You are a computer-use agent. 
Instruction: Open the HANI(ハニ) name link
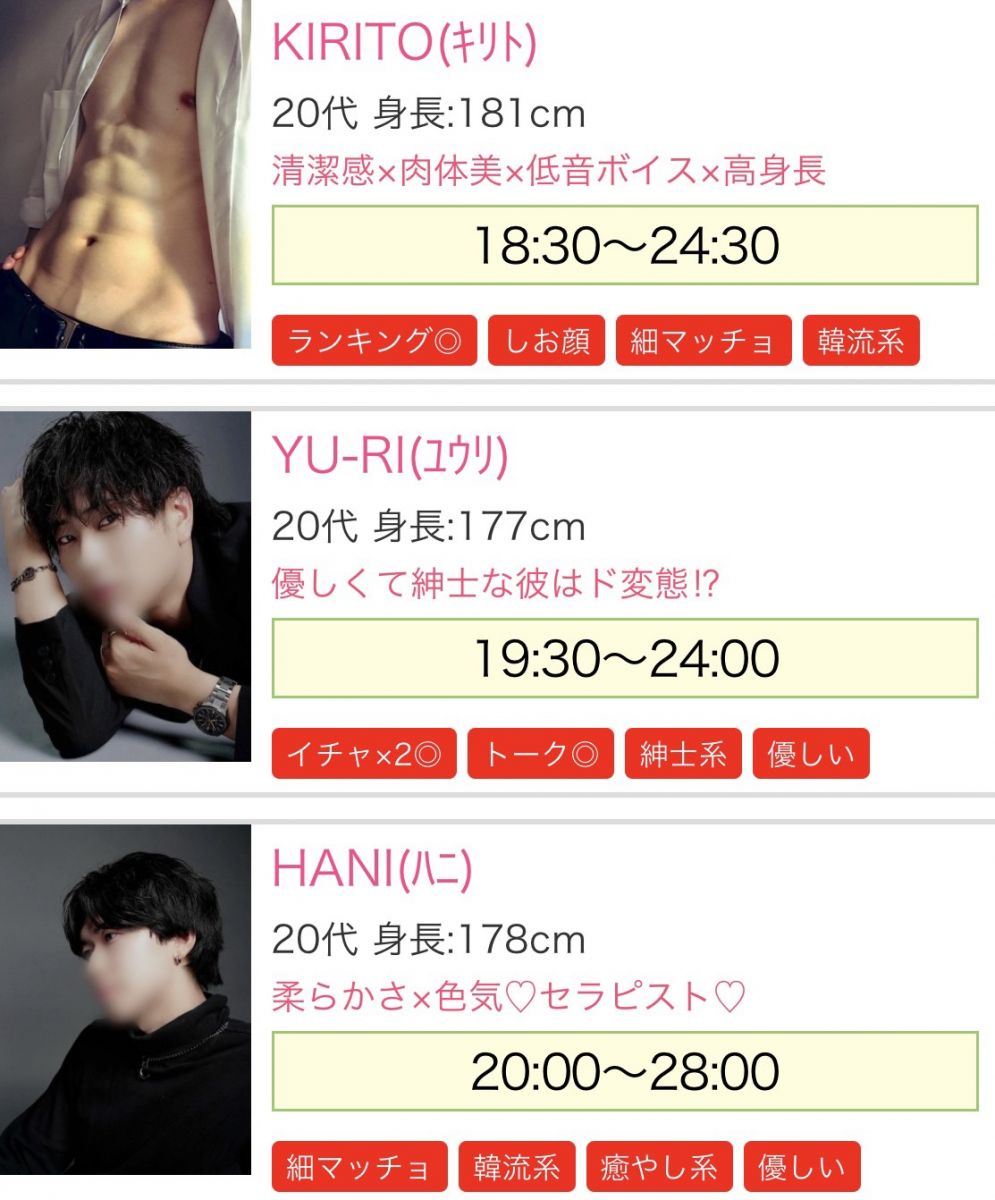point(372,869)
